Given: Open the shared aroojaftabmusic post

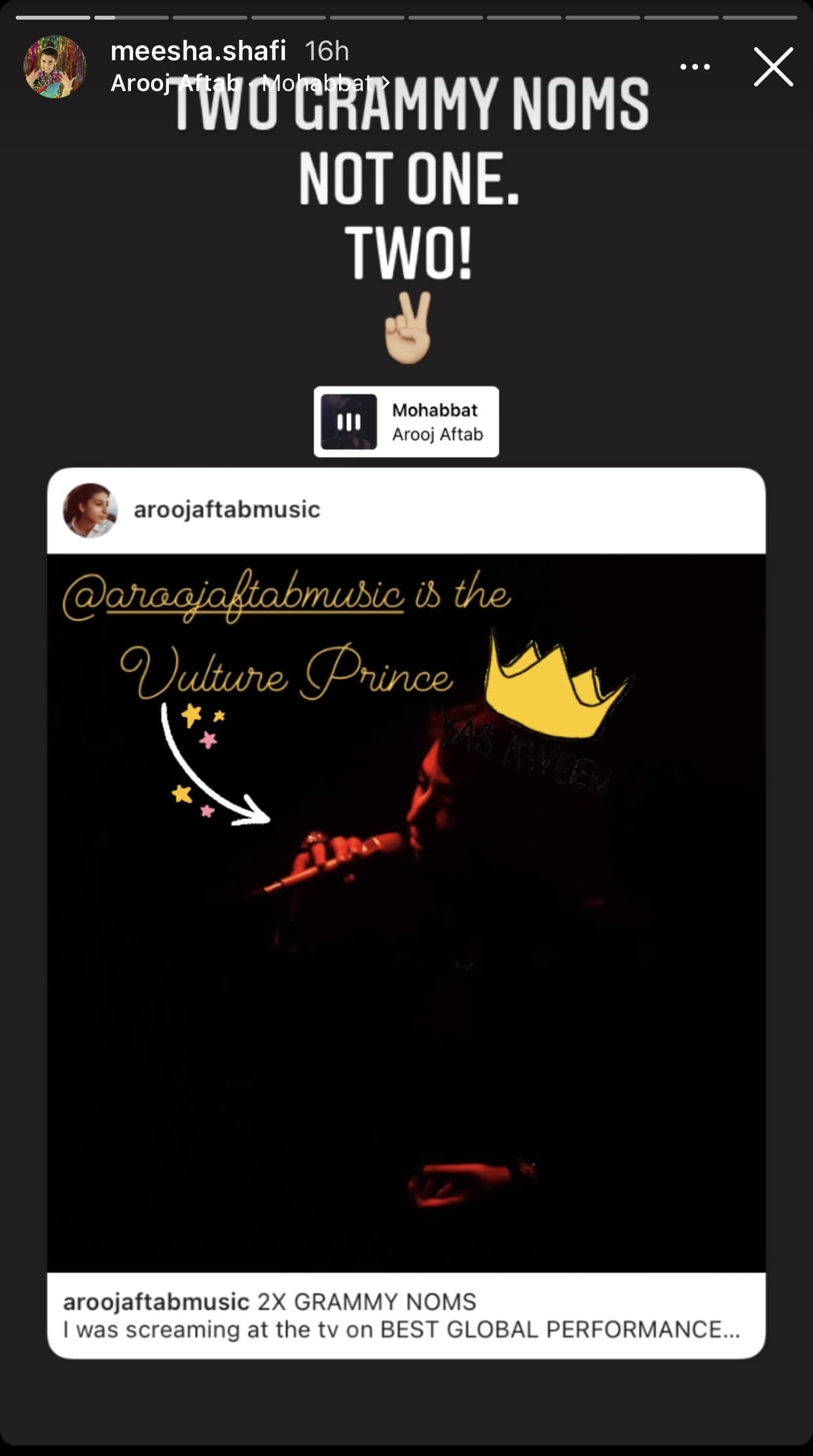Looking at the screenshot, I should (406, 913).
